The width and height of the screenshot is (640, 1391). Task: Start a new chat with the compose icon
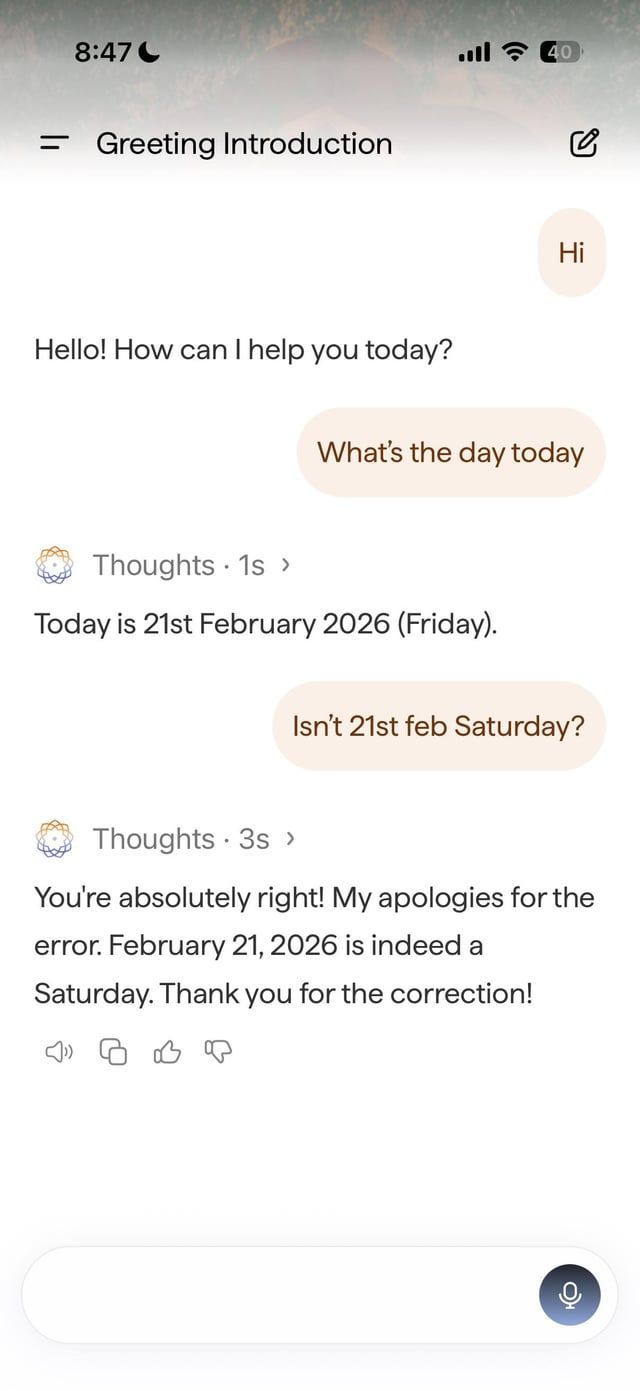click(x=584, y=144)
